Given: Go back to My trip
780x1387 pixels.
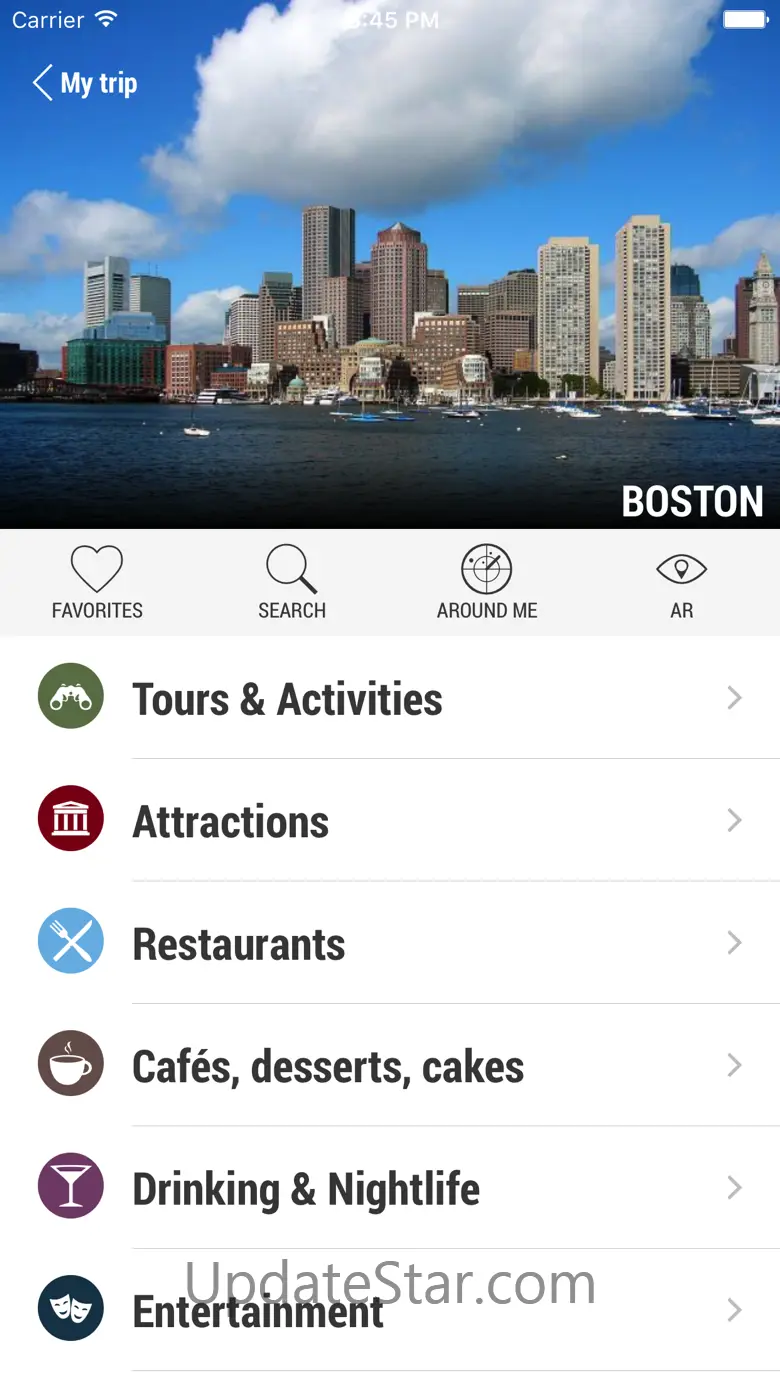Looking at the screenshot, I should click(x=85, y=84).
